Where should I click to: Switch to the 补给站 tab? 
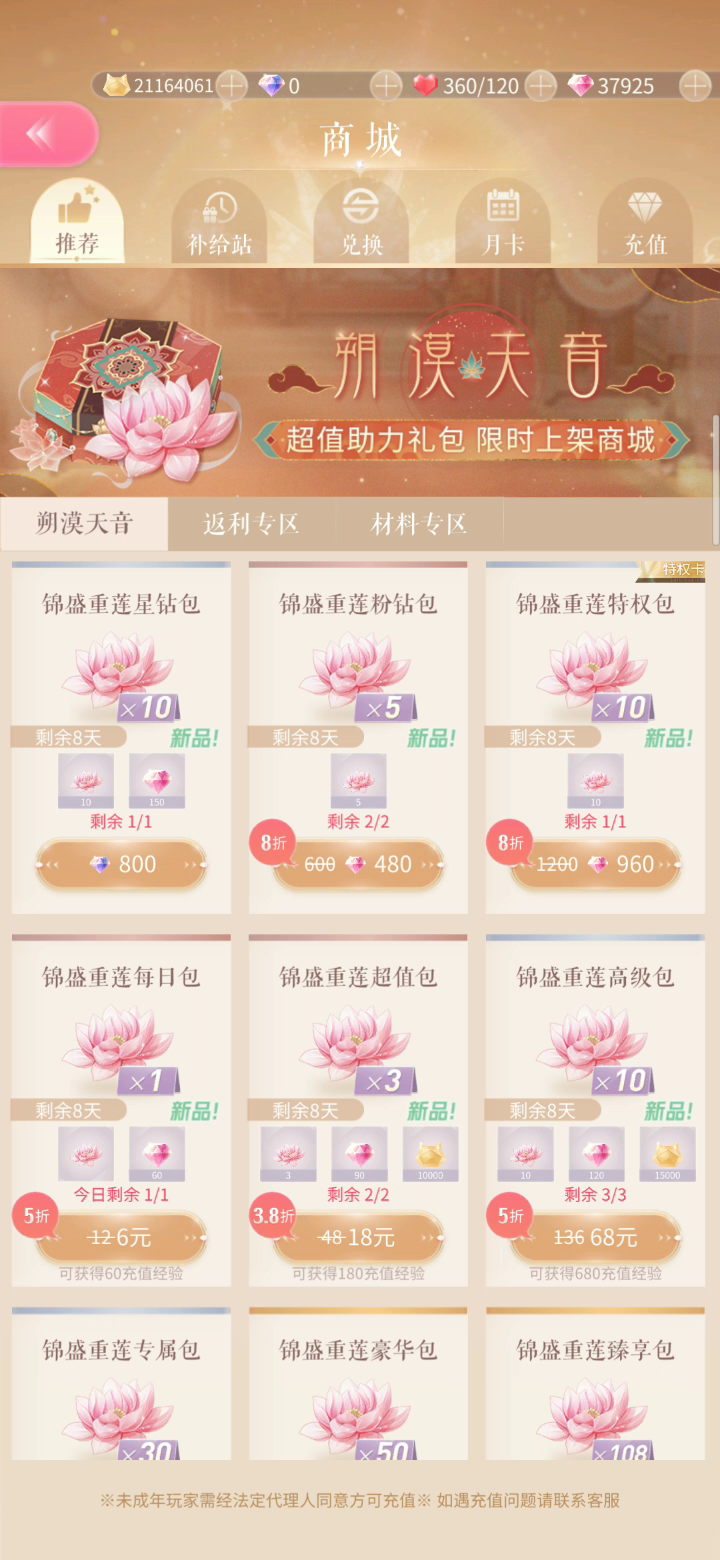pyautogui.click(x=219, y=222)
